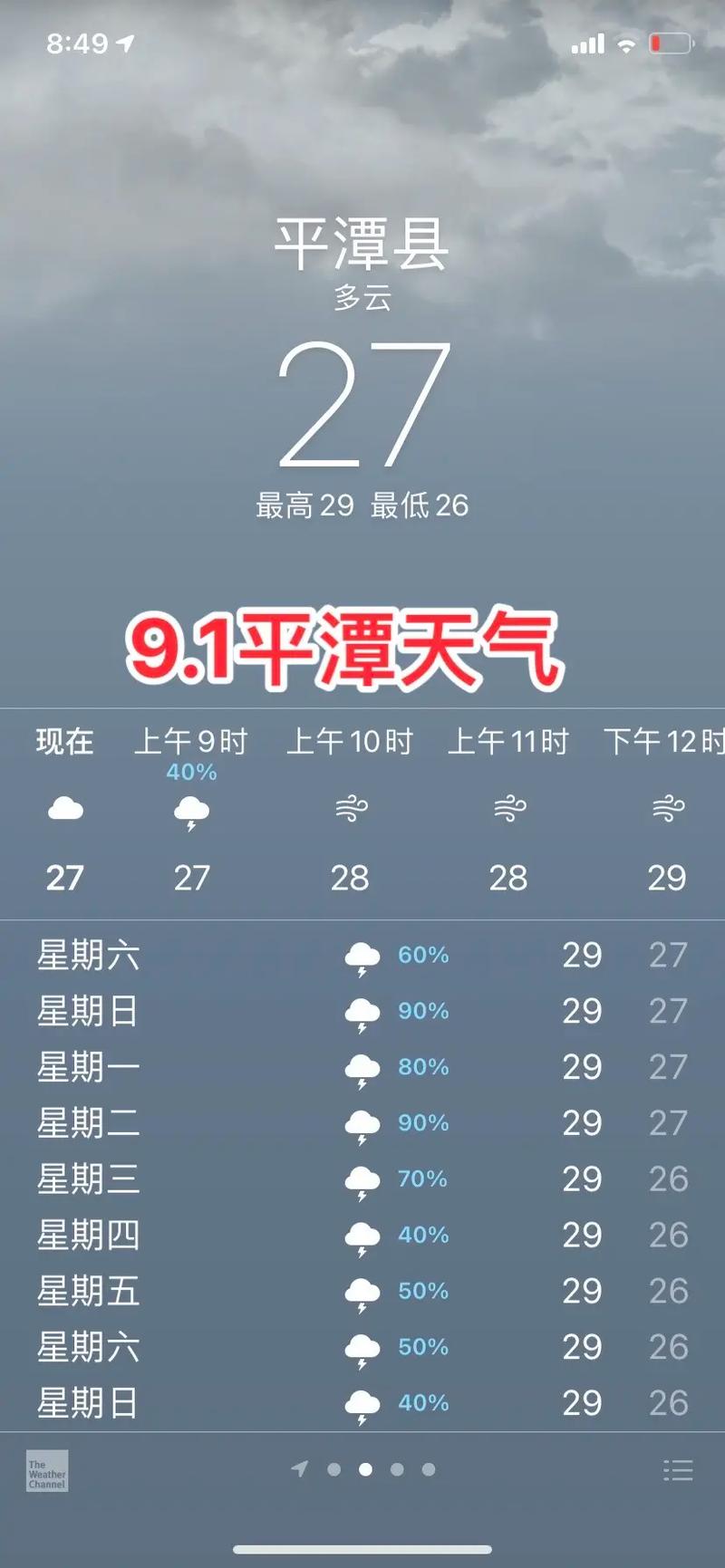725x1568 pixels.
Task: Select the third page indicator dot
Action: coord(366,1467)
